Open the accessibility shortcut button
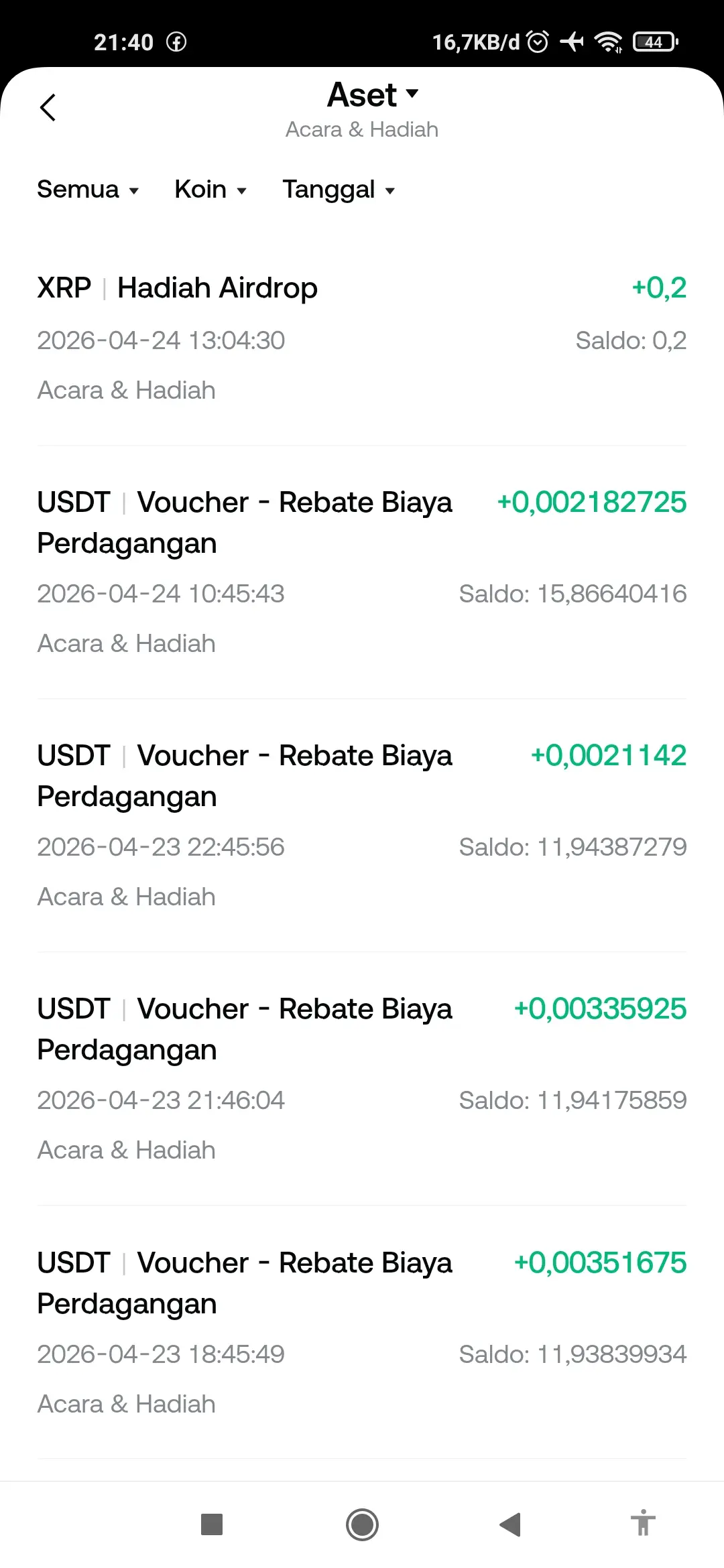 [643, 1524]
